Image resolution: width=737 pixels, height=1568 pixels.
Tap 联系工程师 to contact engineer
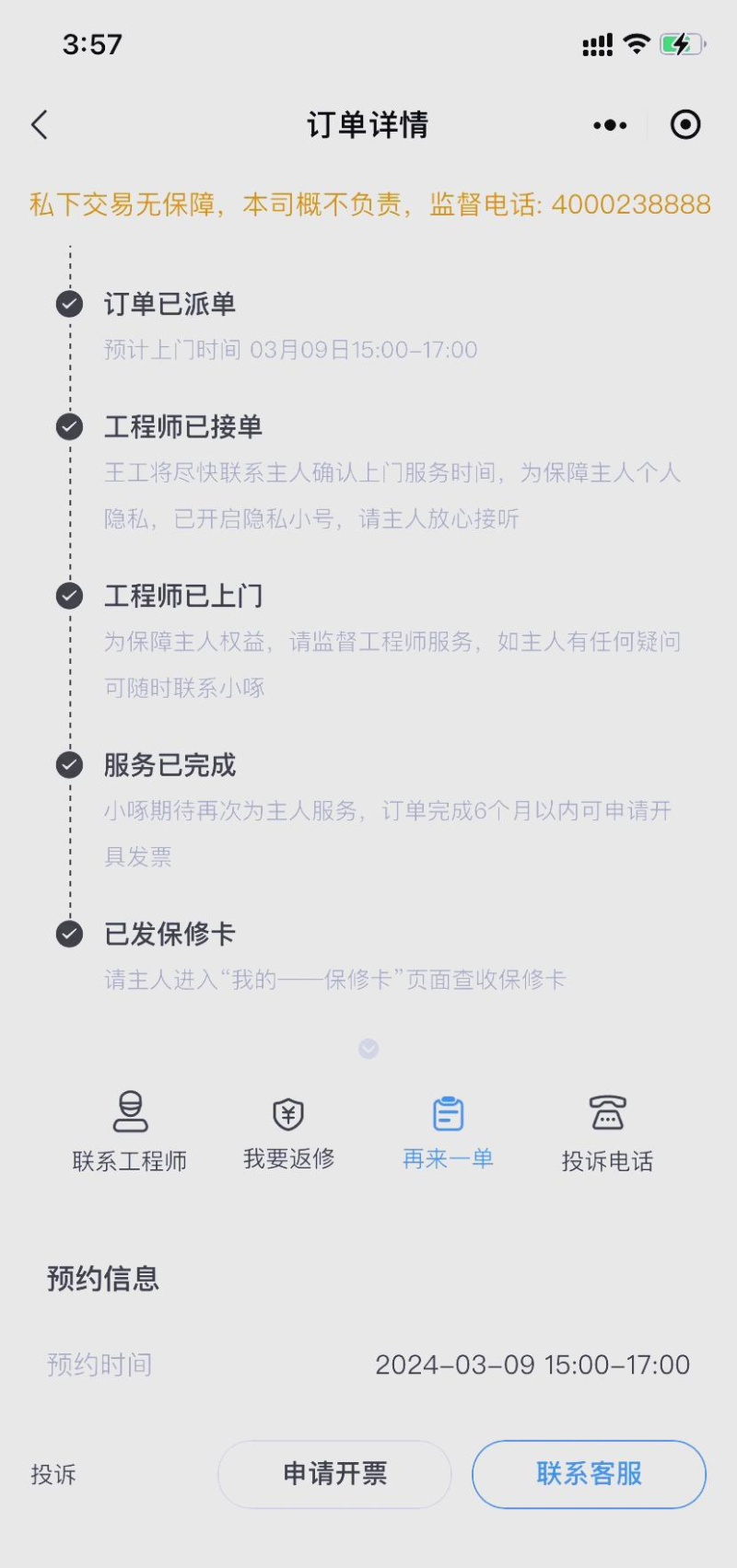130,1132
